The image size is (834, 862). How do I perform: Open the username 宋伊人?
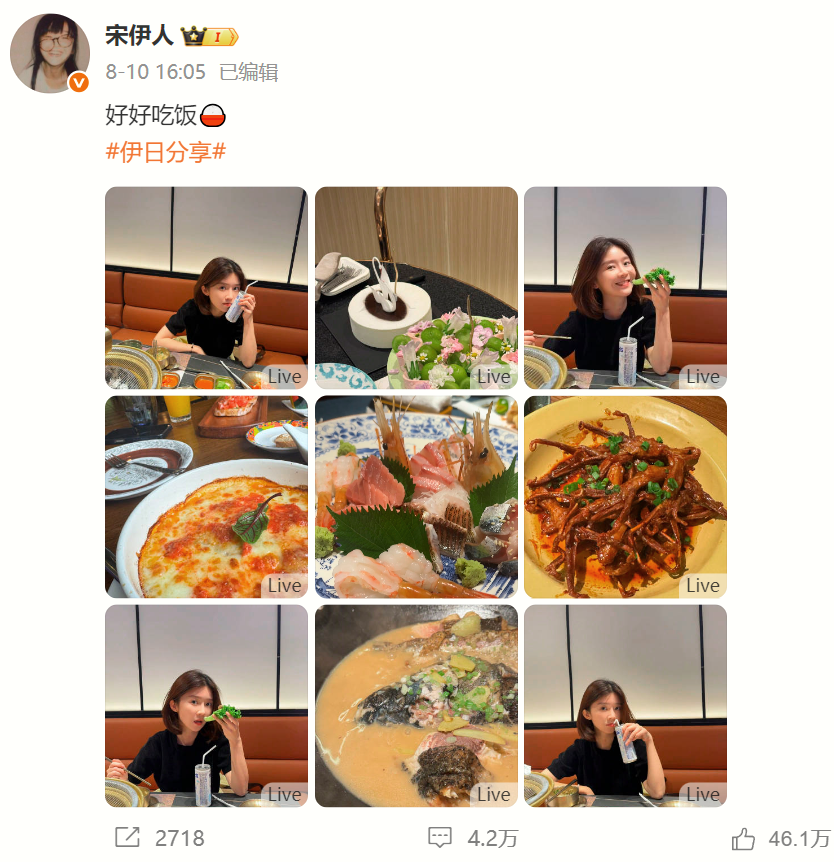tap(139, 36)
